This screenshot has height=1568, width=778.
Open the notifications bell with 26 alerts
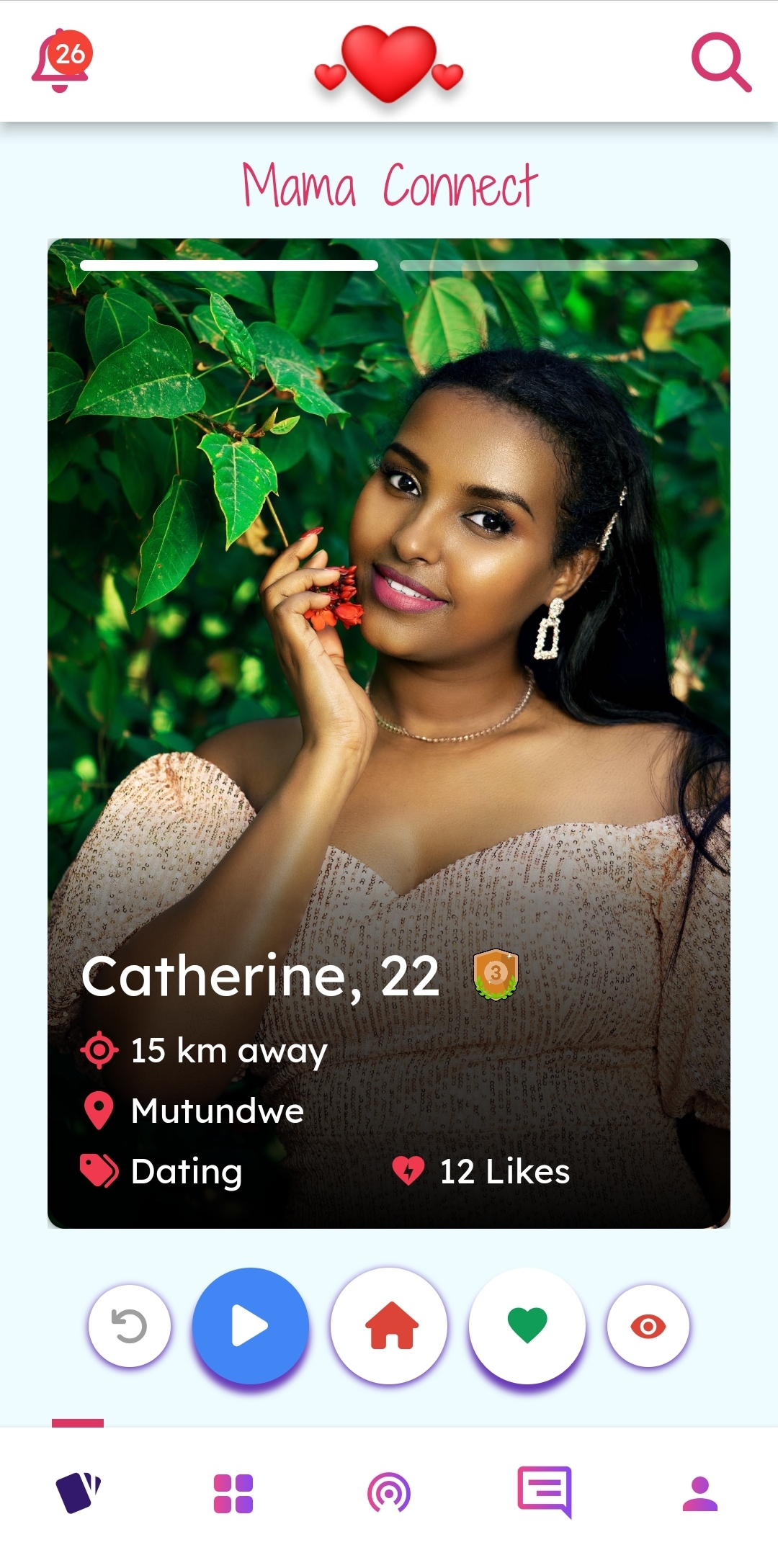coord(61,62)
